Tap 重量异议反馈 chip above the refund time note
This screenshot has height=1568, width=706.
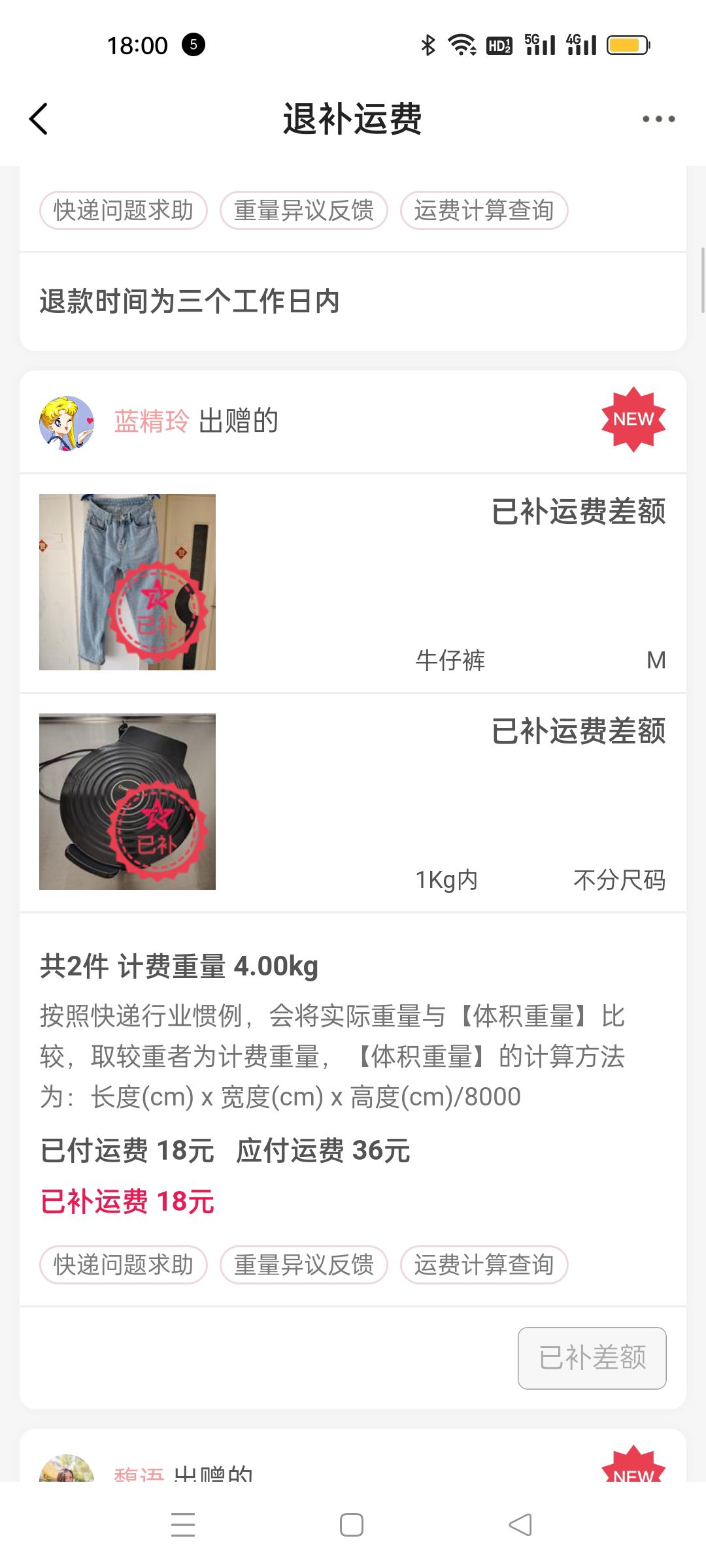click(304, 210)
